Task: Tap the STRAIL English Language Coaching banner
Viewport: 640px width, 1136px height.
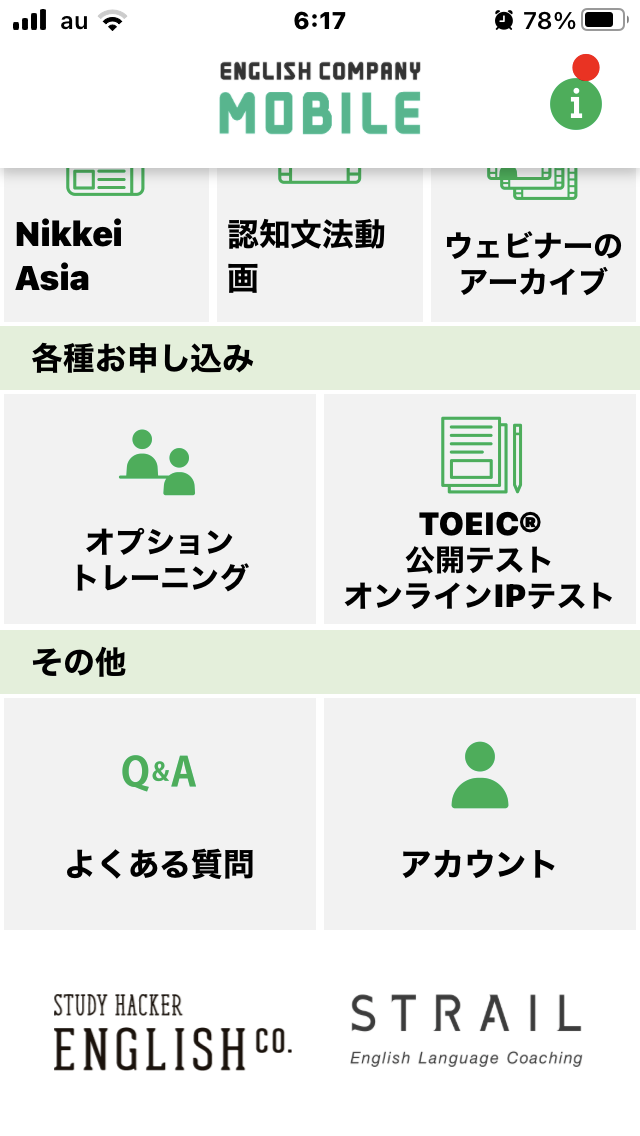Action: click(x=466, y=1030)
